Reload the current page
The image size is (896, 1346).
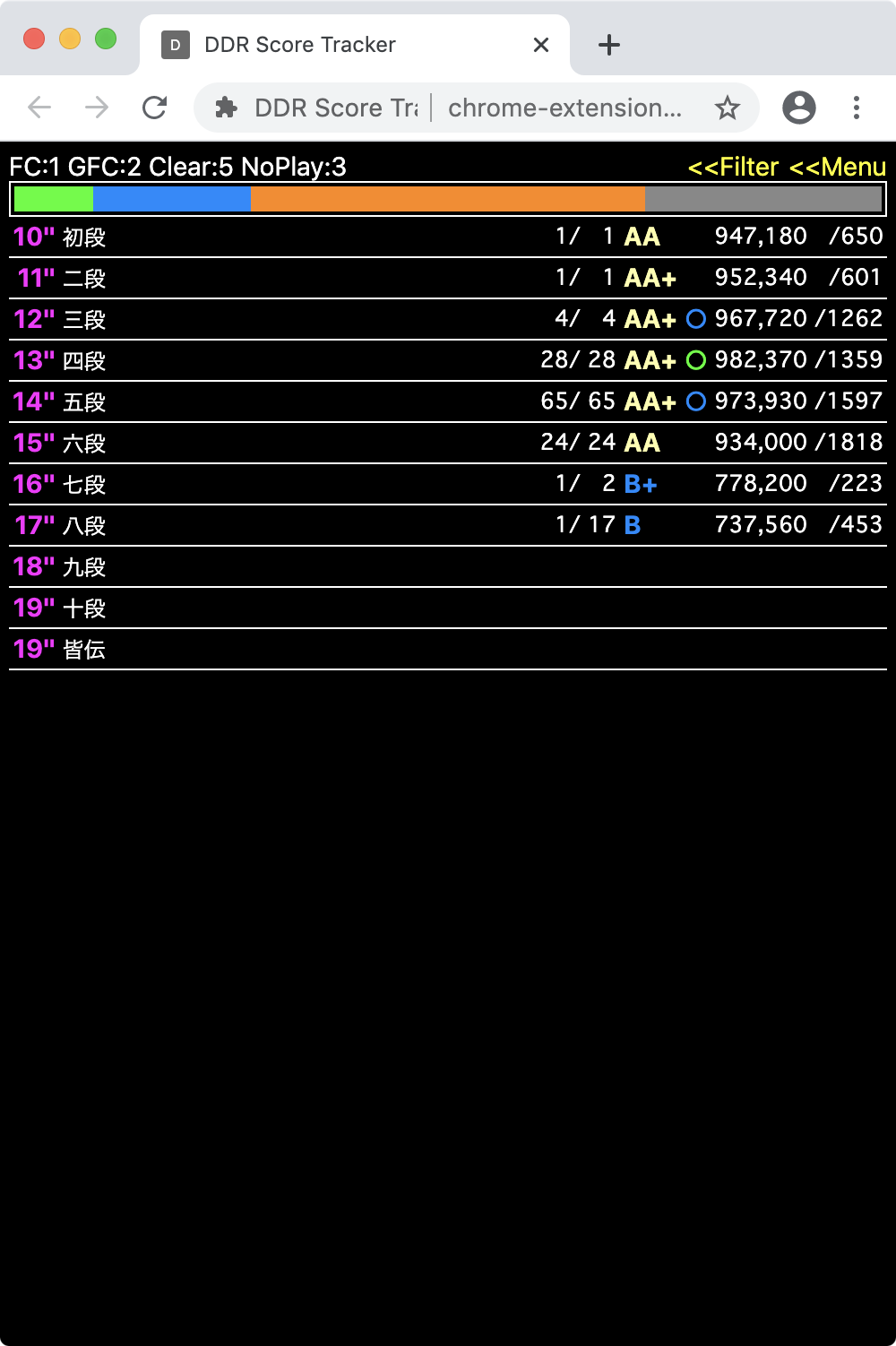coord(155,108)
